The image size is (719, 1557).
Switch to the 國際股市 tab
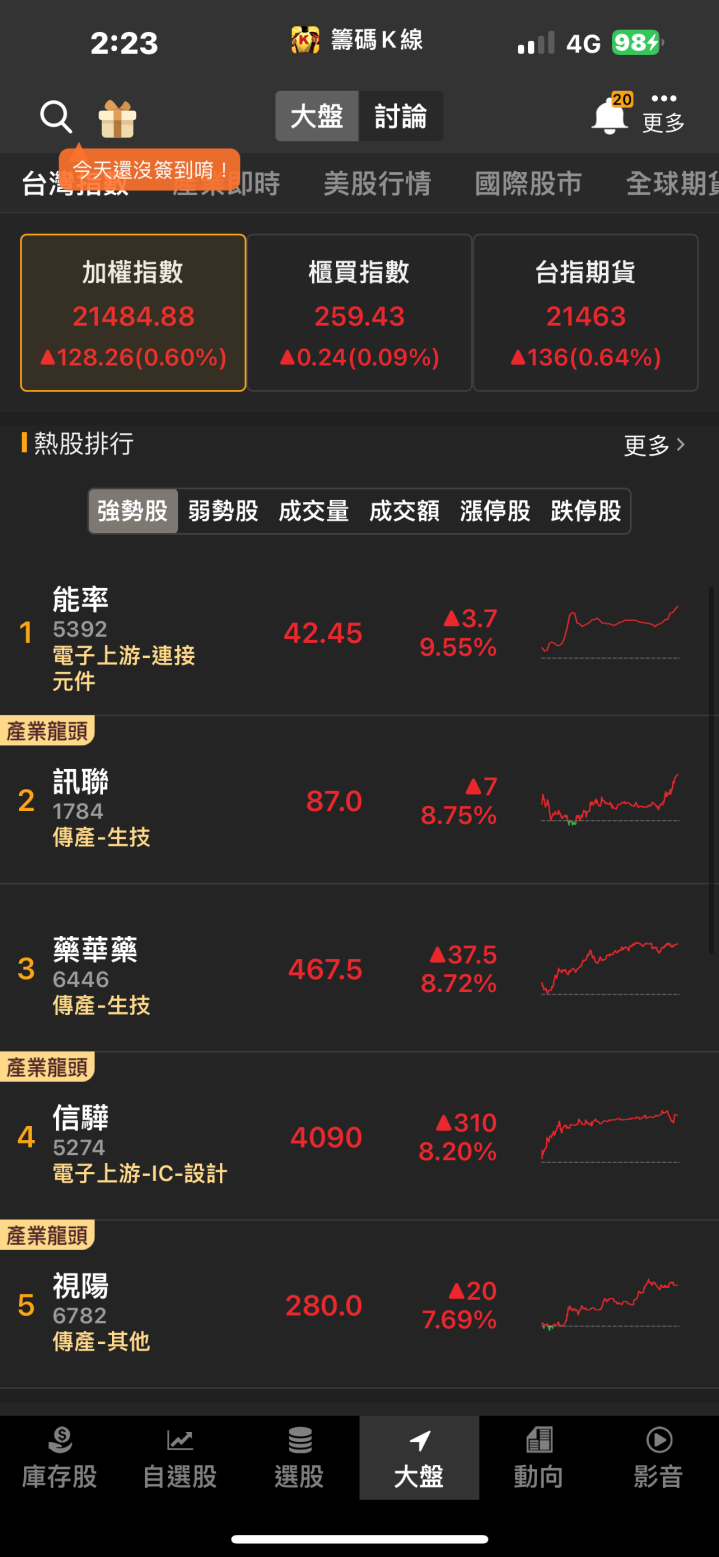coord(528,184)
